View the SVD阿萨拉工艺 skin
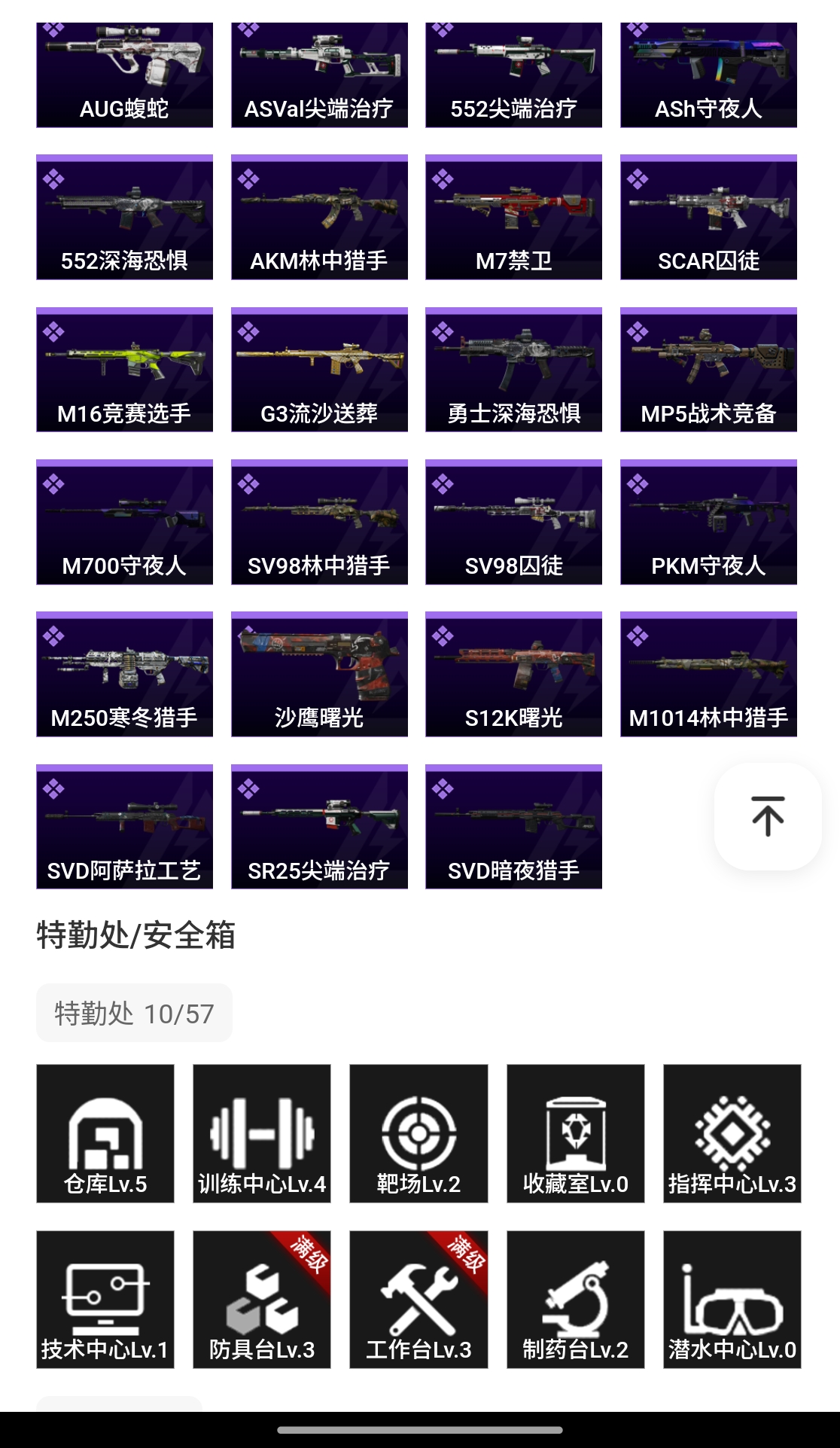 coord(124,827)
